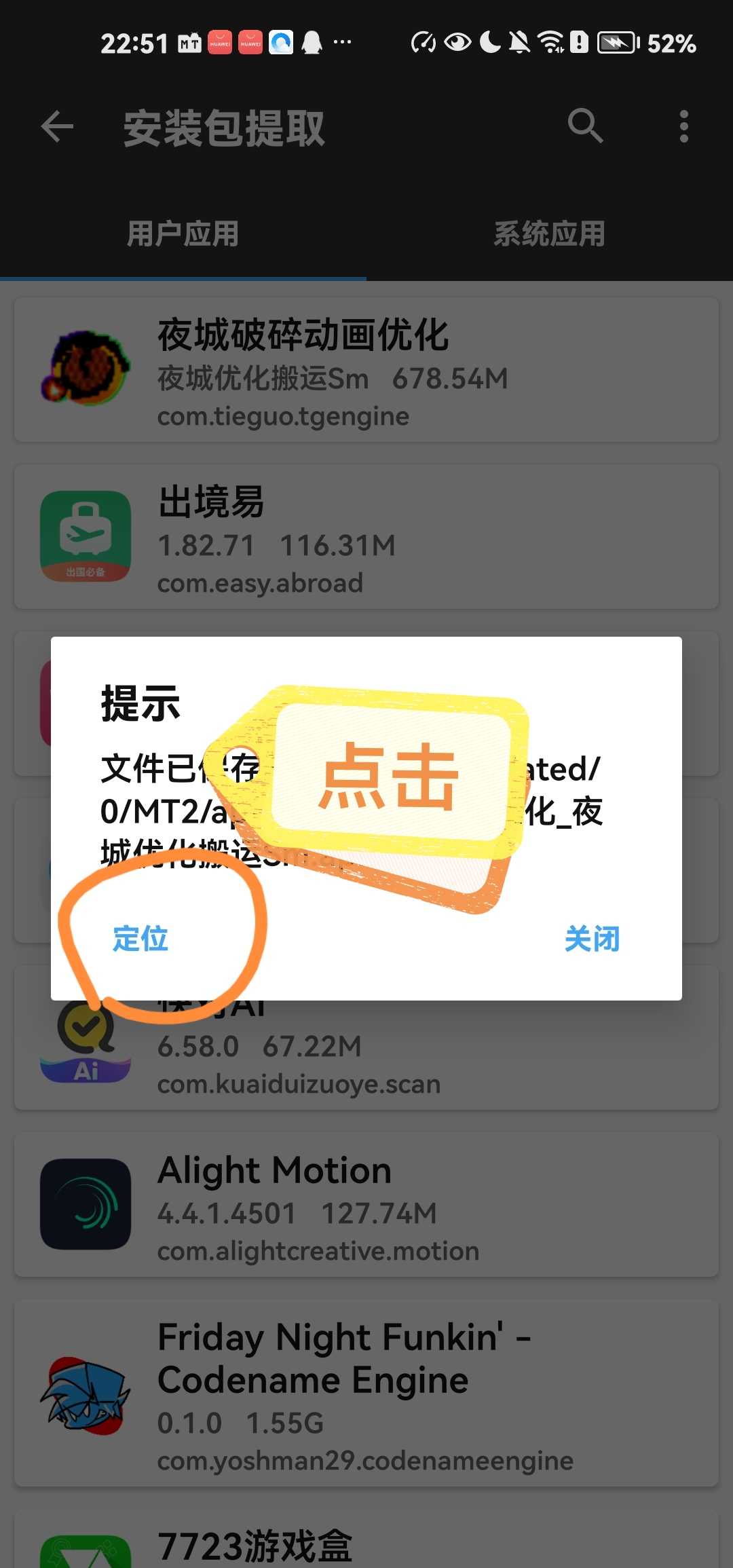Select the 用户应用 tab
Screen dimensions: 733x1568
click(x=183, y=234)
